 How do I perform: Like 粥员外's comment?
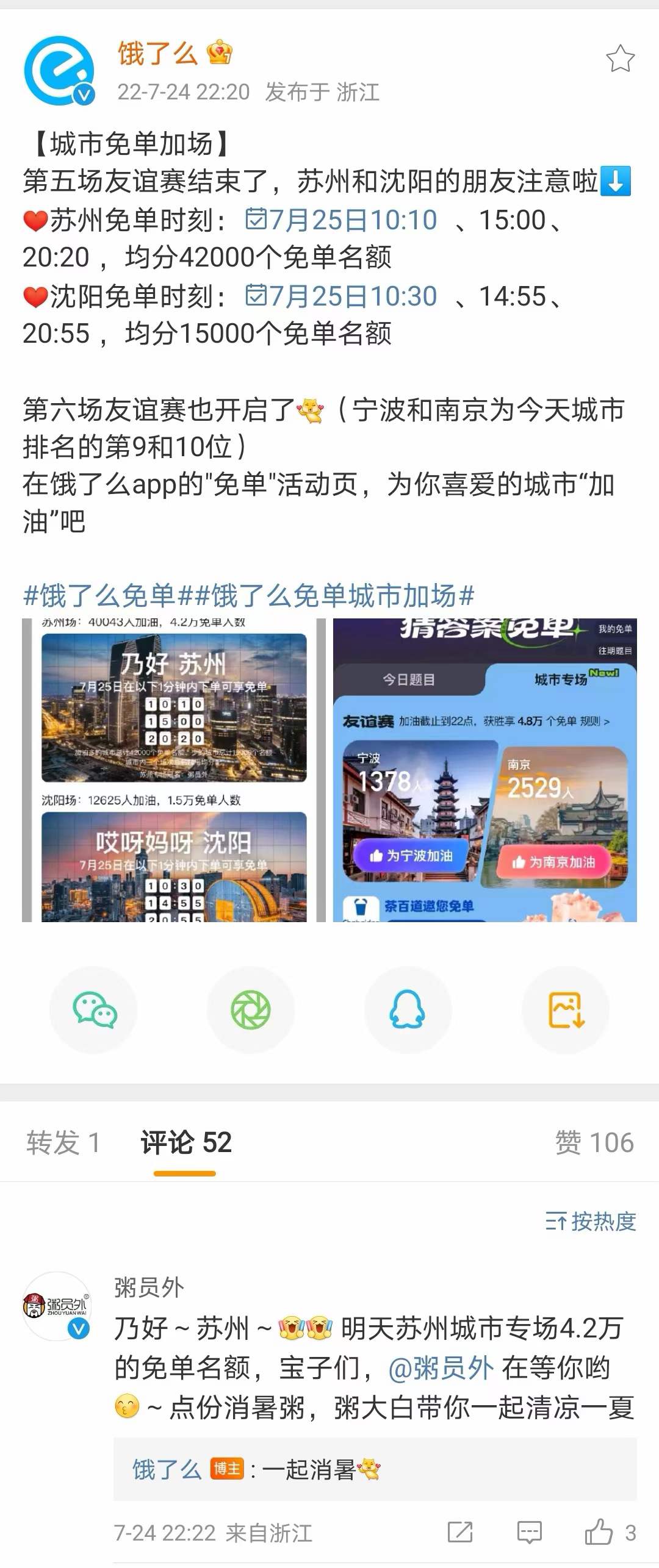click(599, 1533)
